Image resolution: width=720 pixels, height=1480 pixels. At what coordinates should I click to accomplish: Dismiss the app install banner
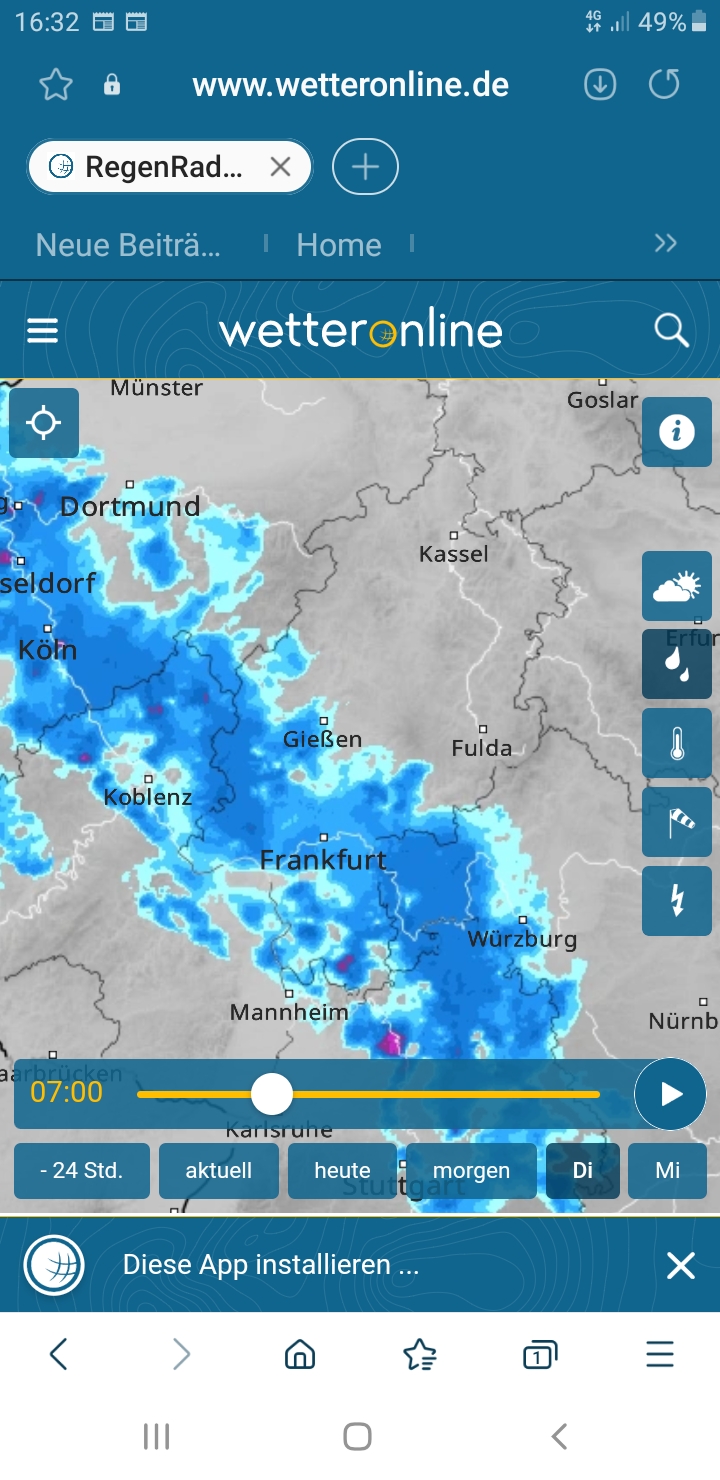point(680,1266)
